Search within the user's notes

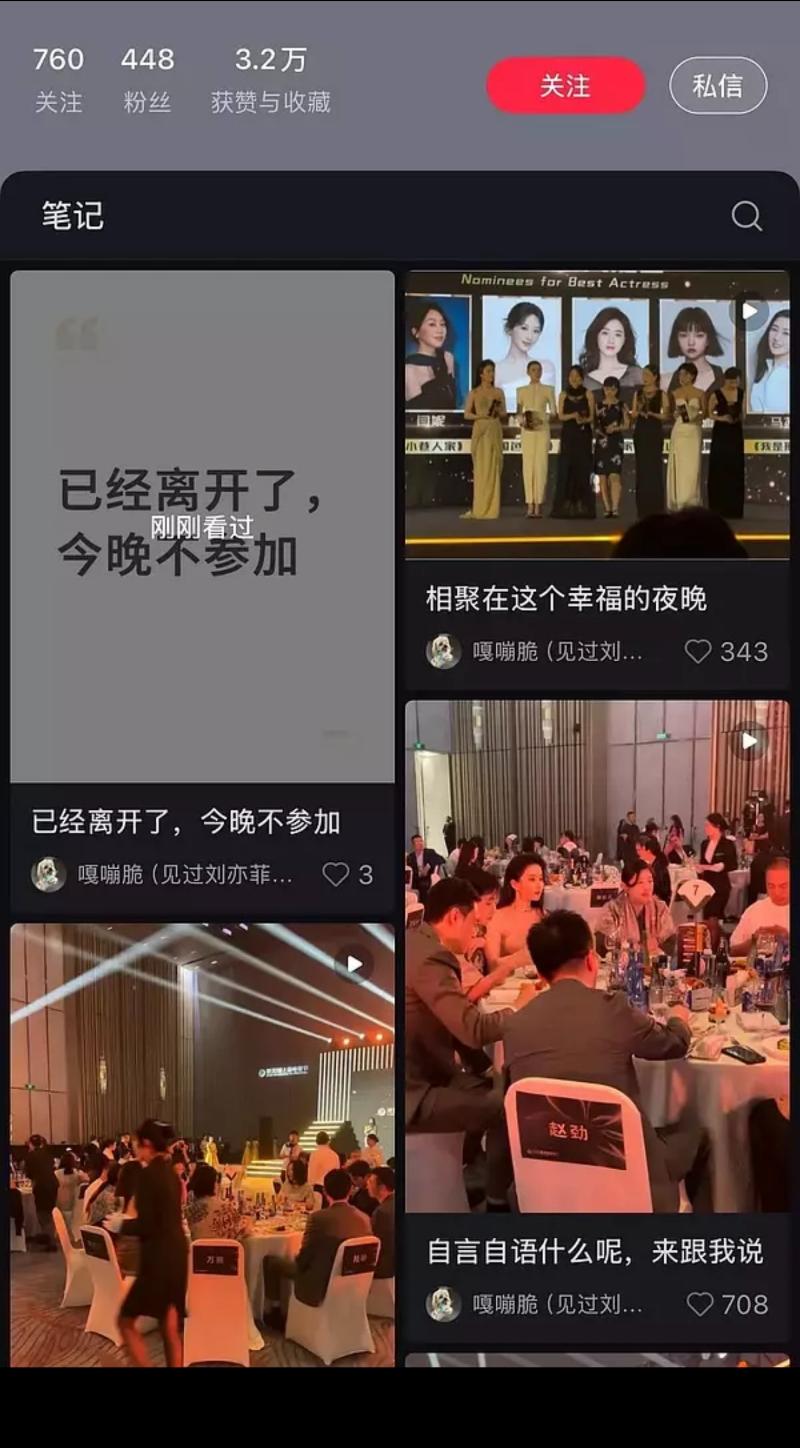746,216
